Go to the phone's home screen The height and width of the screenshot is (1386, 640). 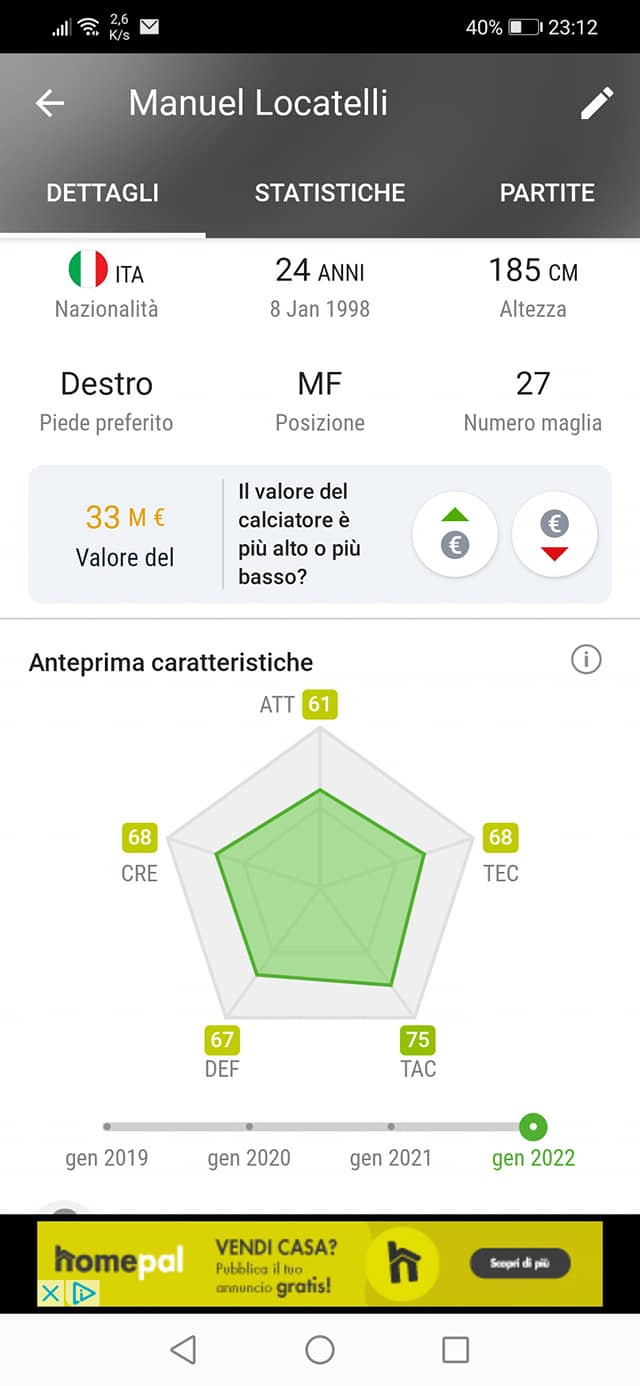click(320, 1350)
